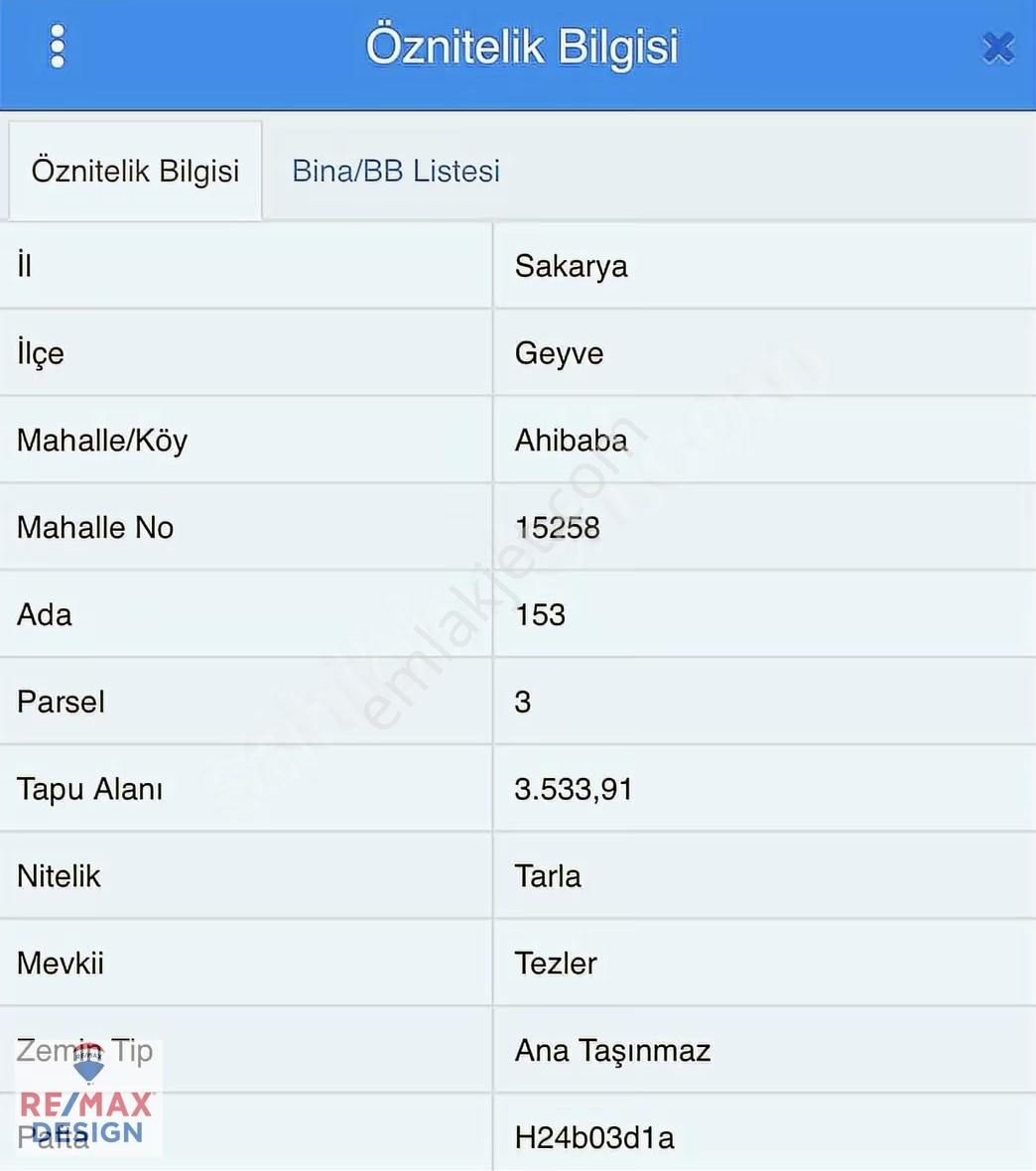Select the Zemin Tip label

click(84, 1050)
